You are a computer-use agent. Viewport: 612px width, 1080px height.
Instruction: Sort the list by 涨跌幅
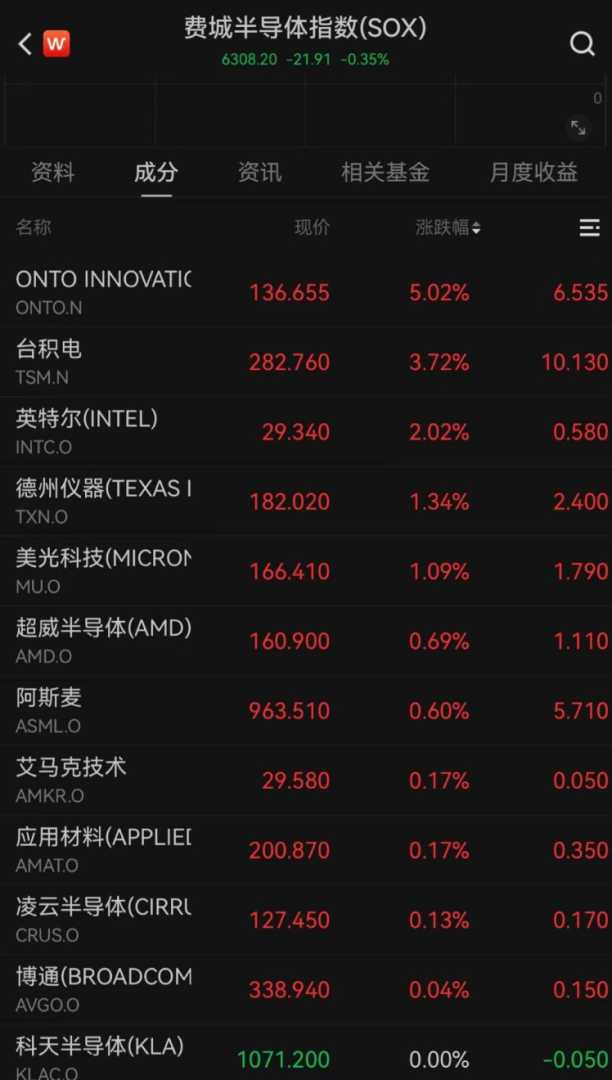[x=448, y=228]
